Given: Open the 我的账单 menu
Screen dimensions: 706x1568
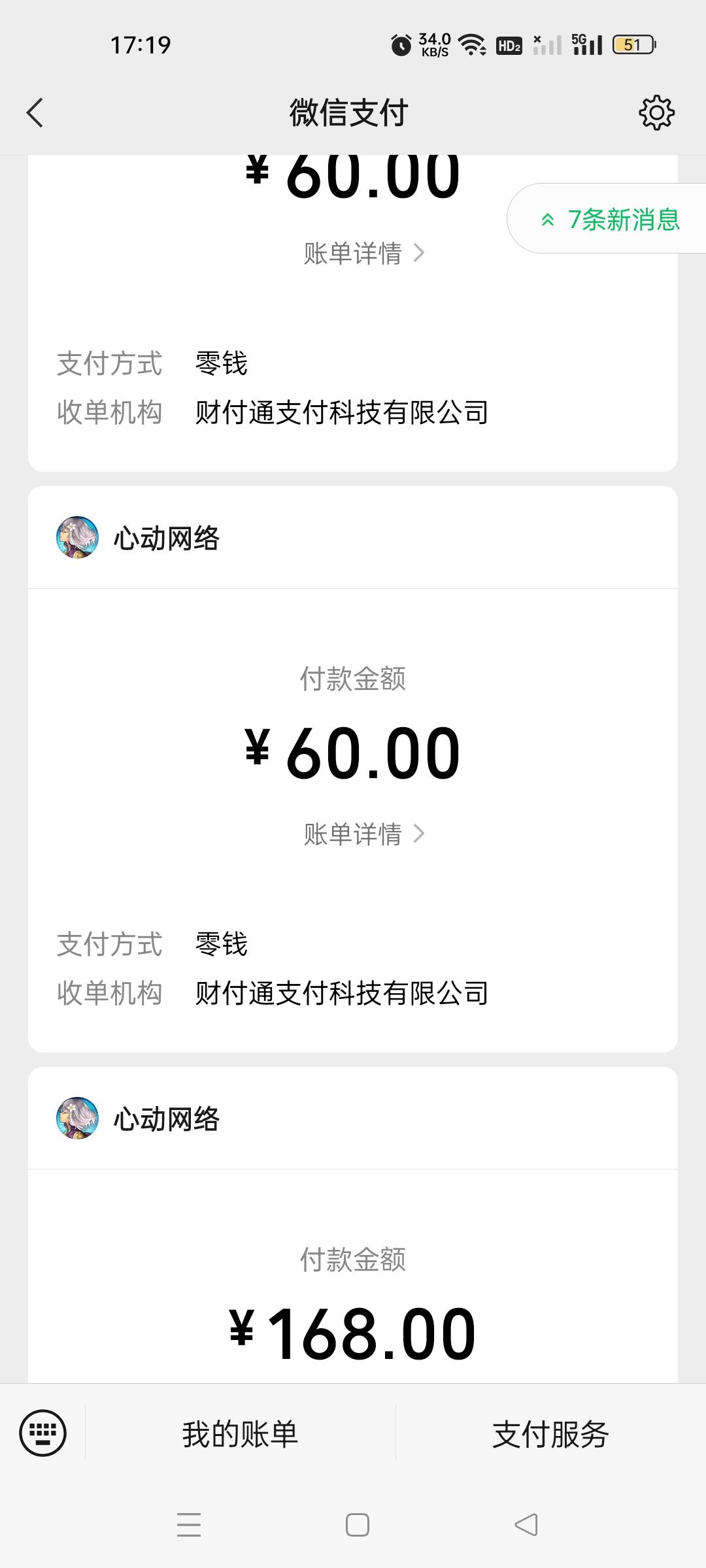Looking at the screenshot, I should tap(240, 1434).
